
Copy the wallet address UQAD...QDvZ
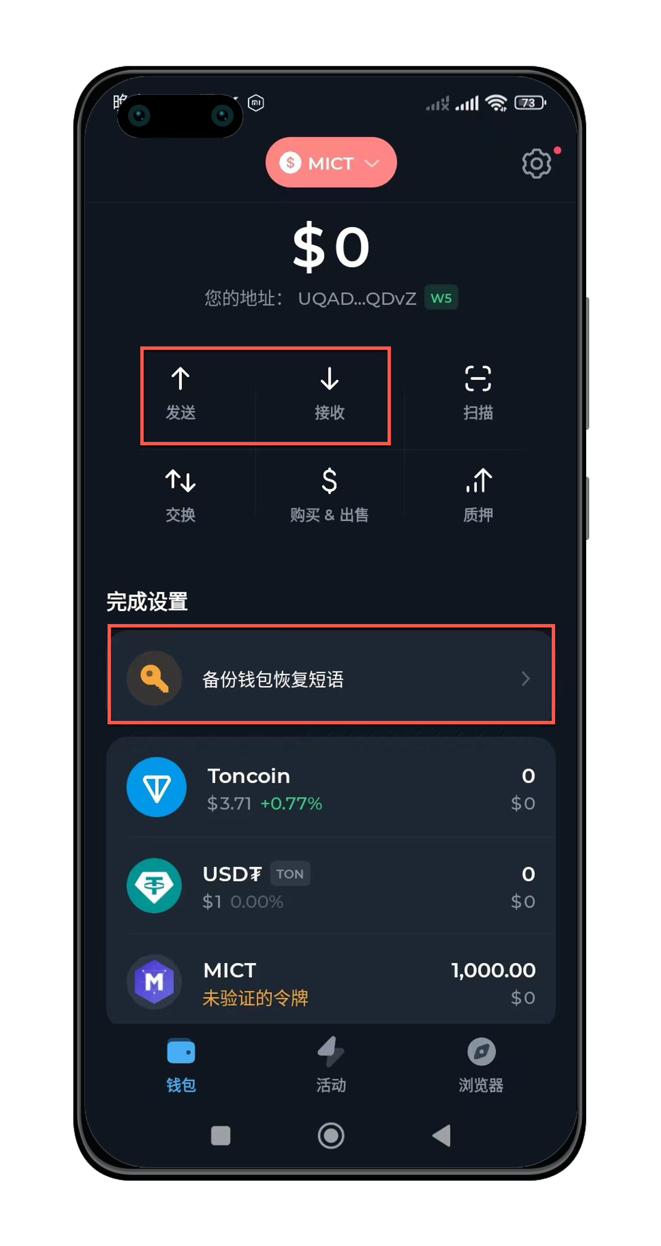(356, 298)
